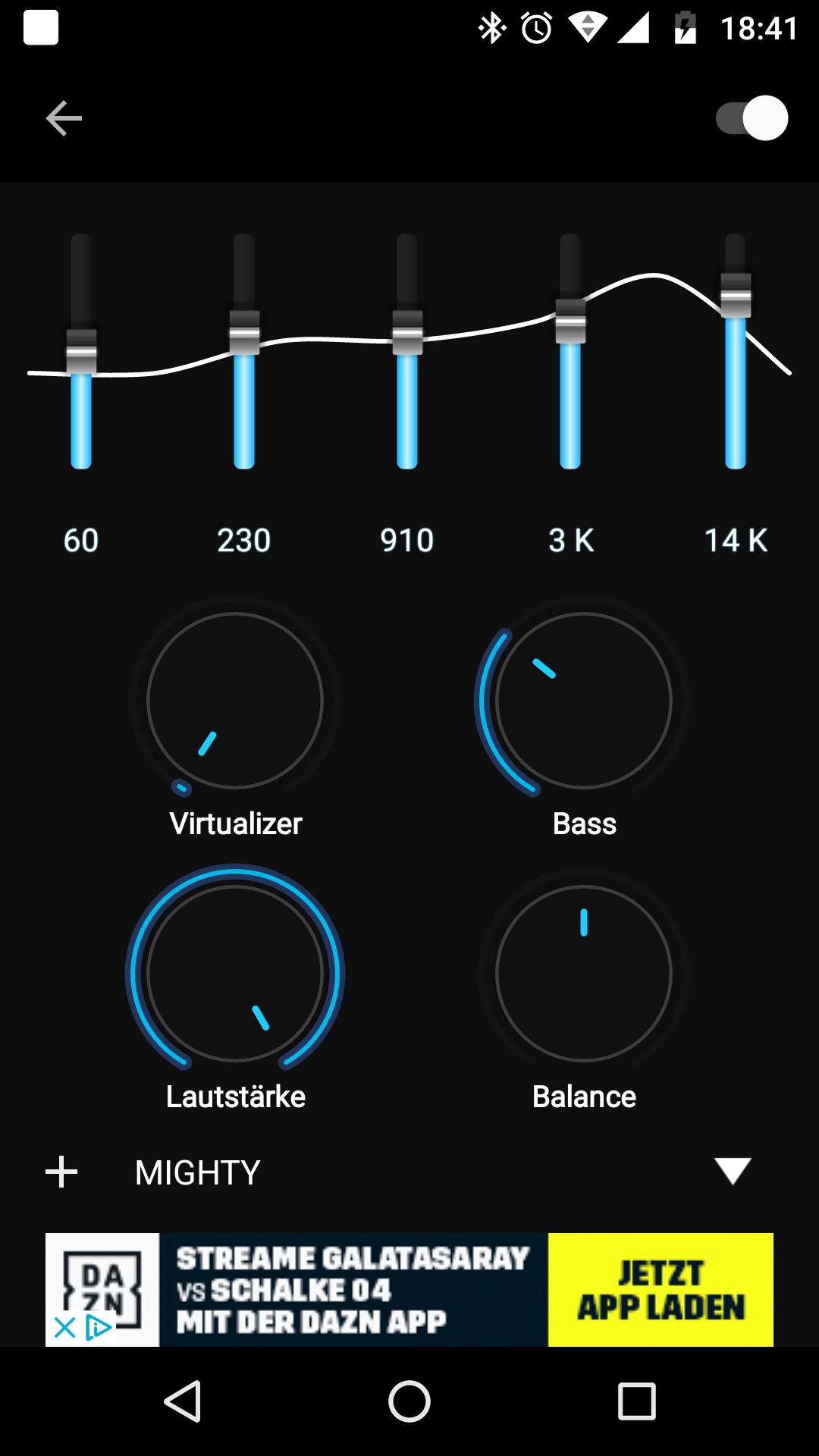
Task: Tap the 230 Hz band slider
Action: click(244, 352)
